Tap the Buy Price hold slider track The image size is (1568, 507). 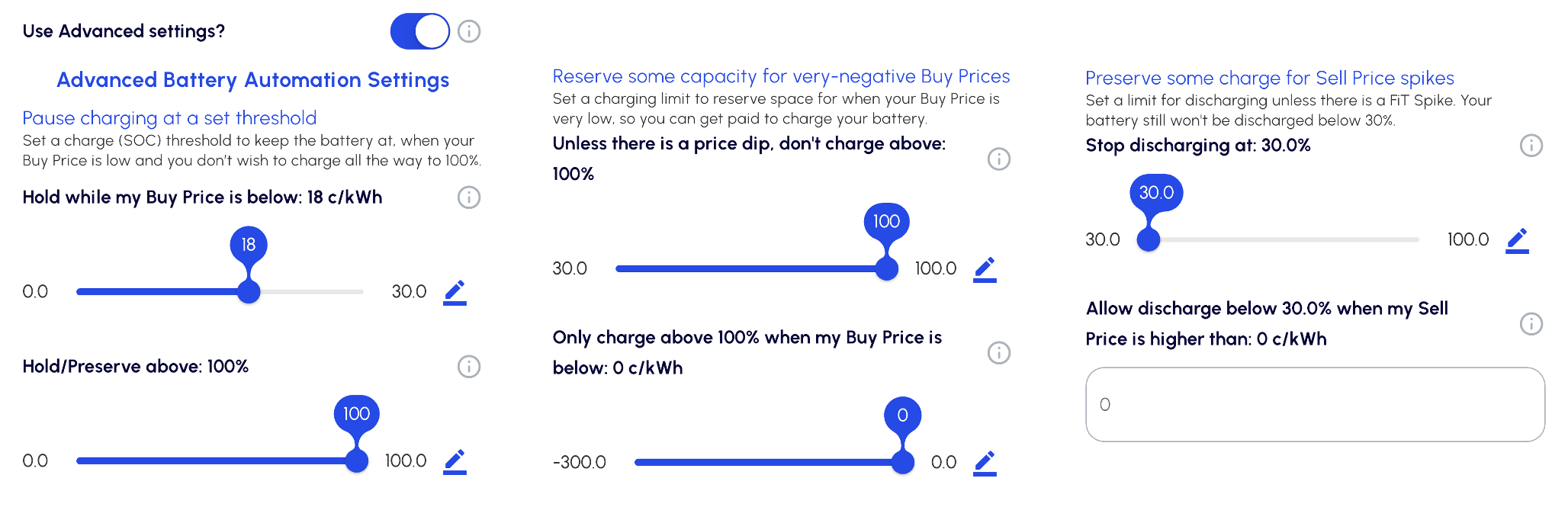[220, 291]
